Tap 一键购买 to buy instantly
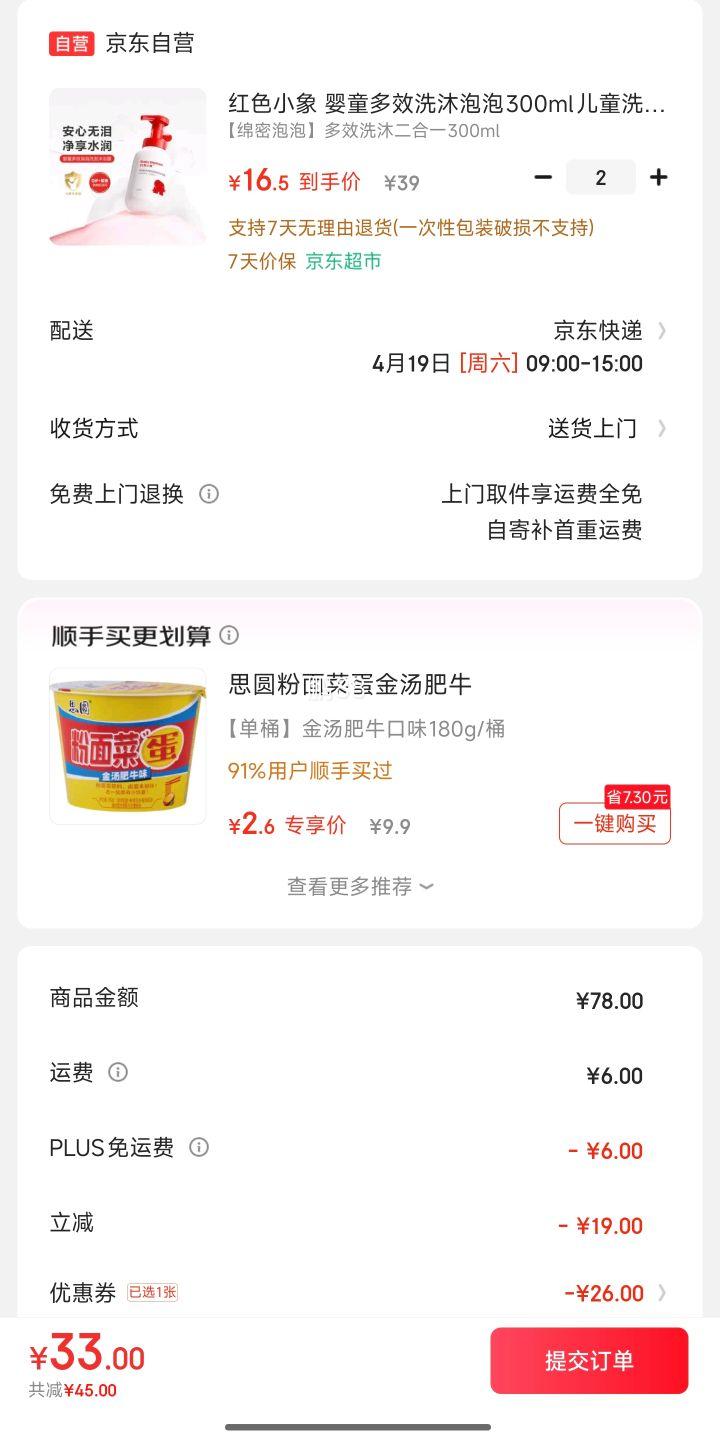This screenshot has width=720, height=1443. pos(614,825)
